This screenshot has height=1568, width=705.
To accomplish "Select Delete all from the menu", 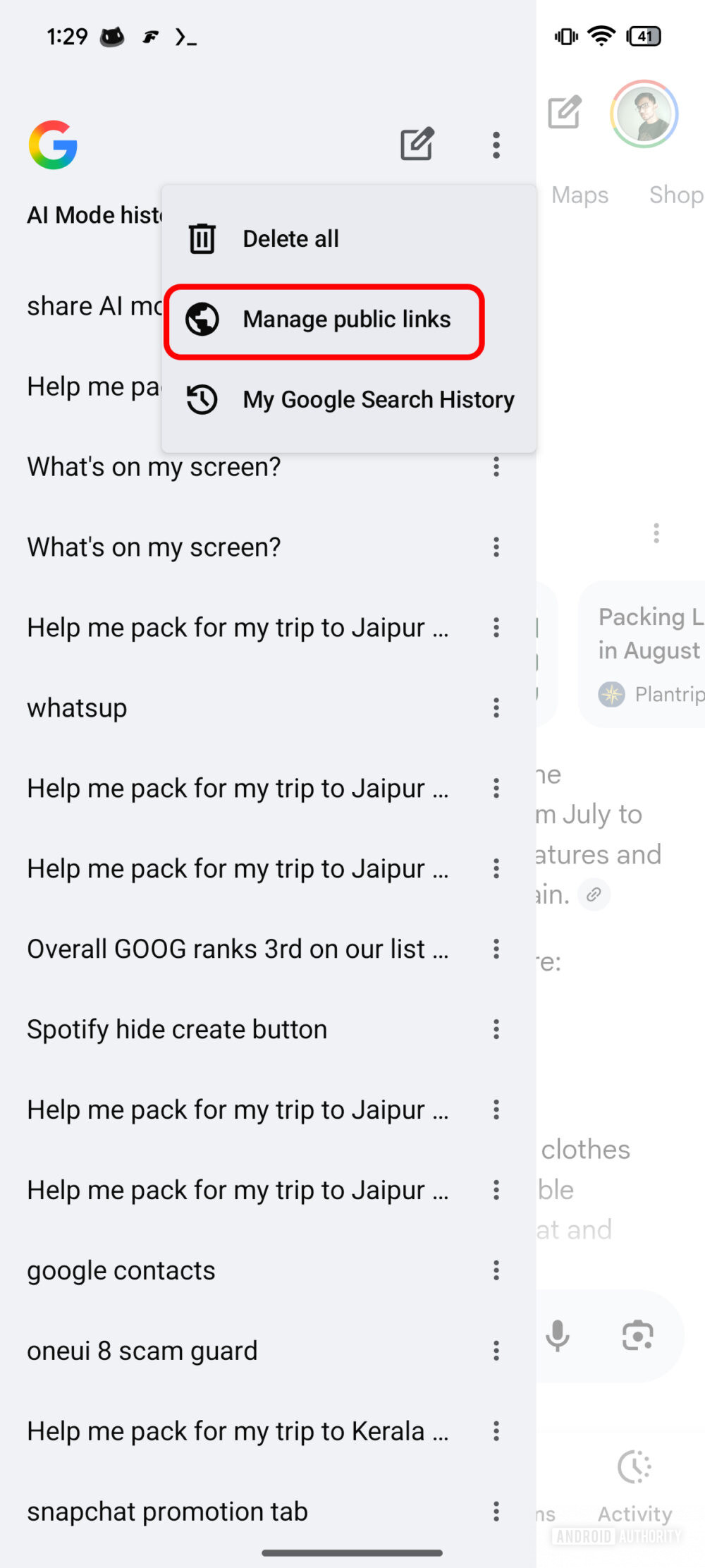I will click(x=291, y=238).
